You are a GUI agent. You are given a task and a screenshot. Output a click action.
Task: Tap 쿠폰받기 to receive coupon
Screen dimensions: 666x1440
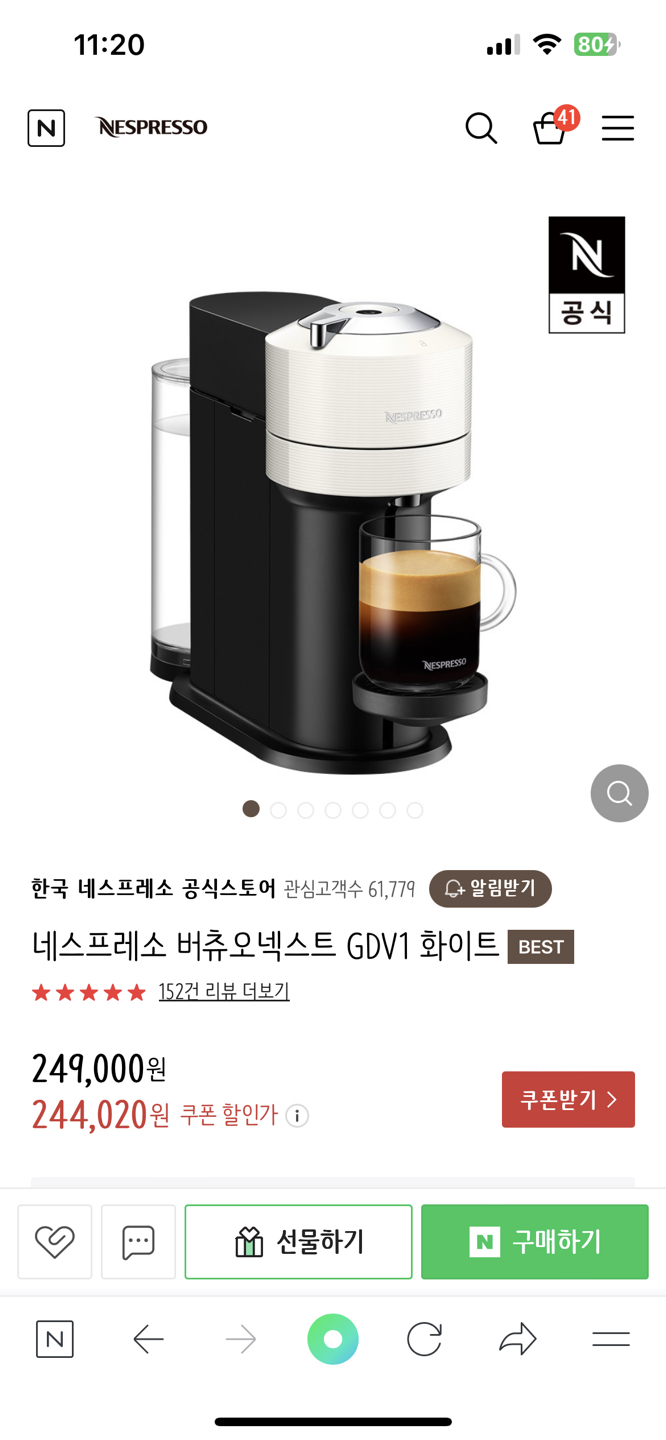pos(568,1099)
